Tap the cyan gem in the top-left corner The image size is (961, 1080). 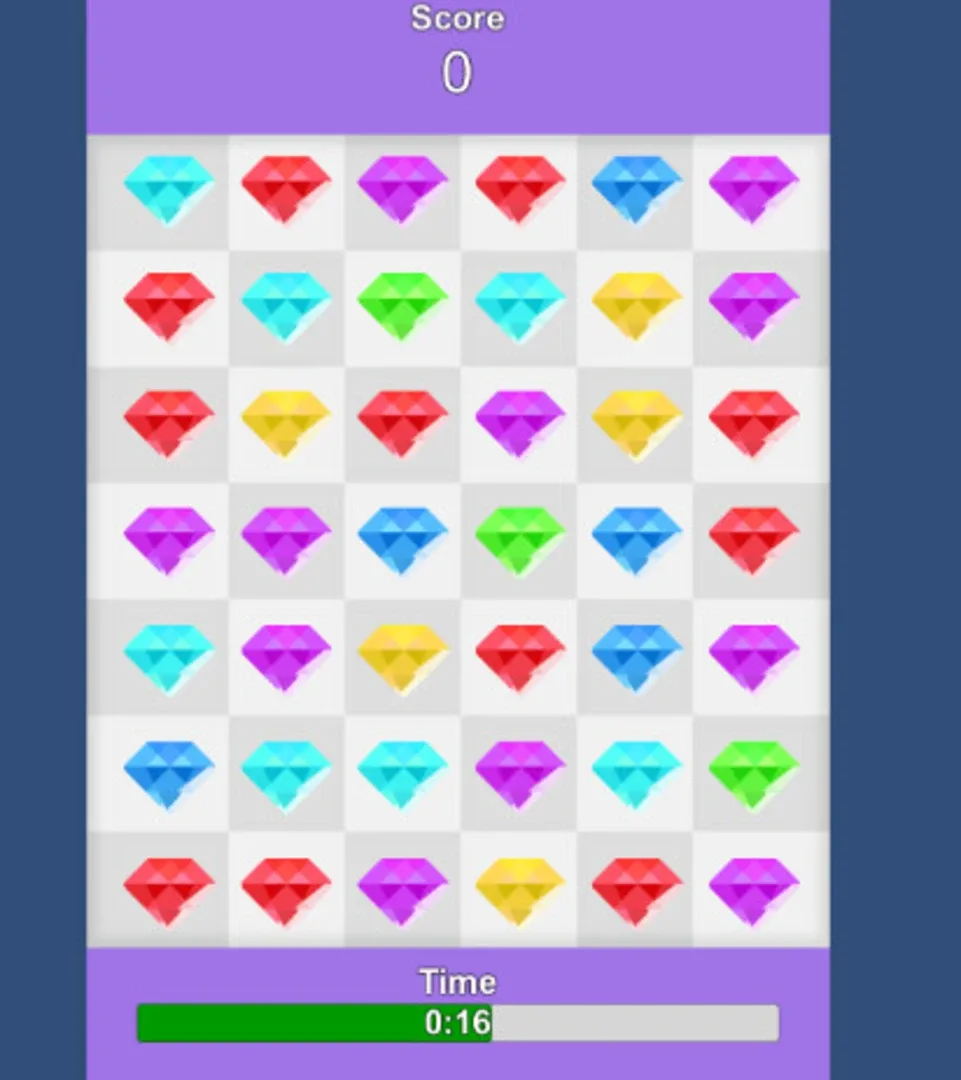(x=169, y=187)
